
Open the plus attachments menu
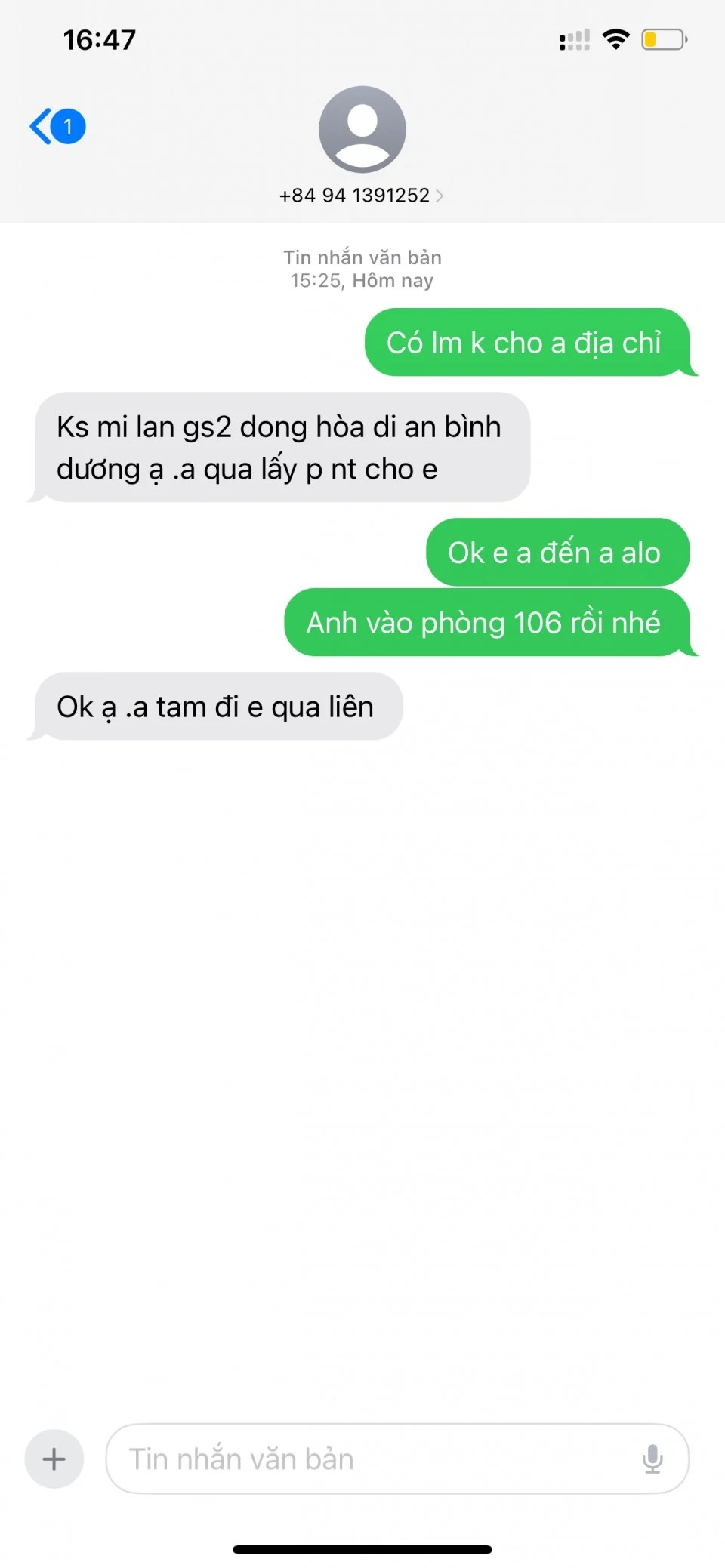(54, 1459)
